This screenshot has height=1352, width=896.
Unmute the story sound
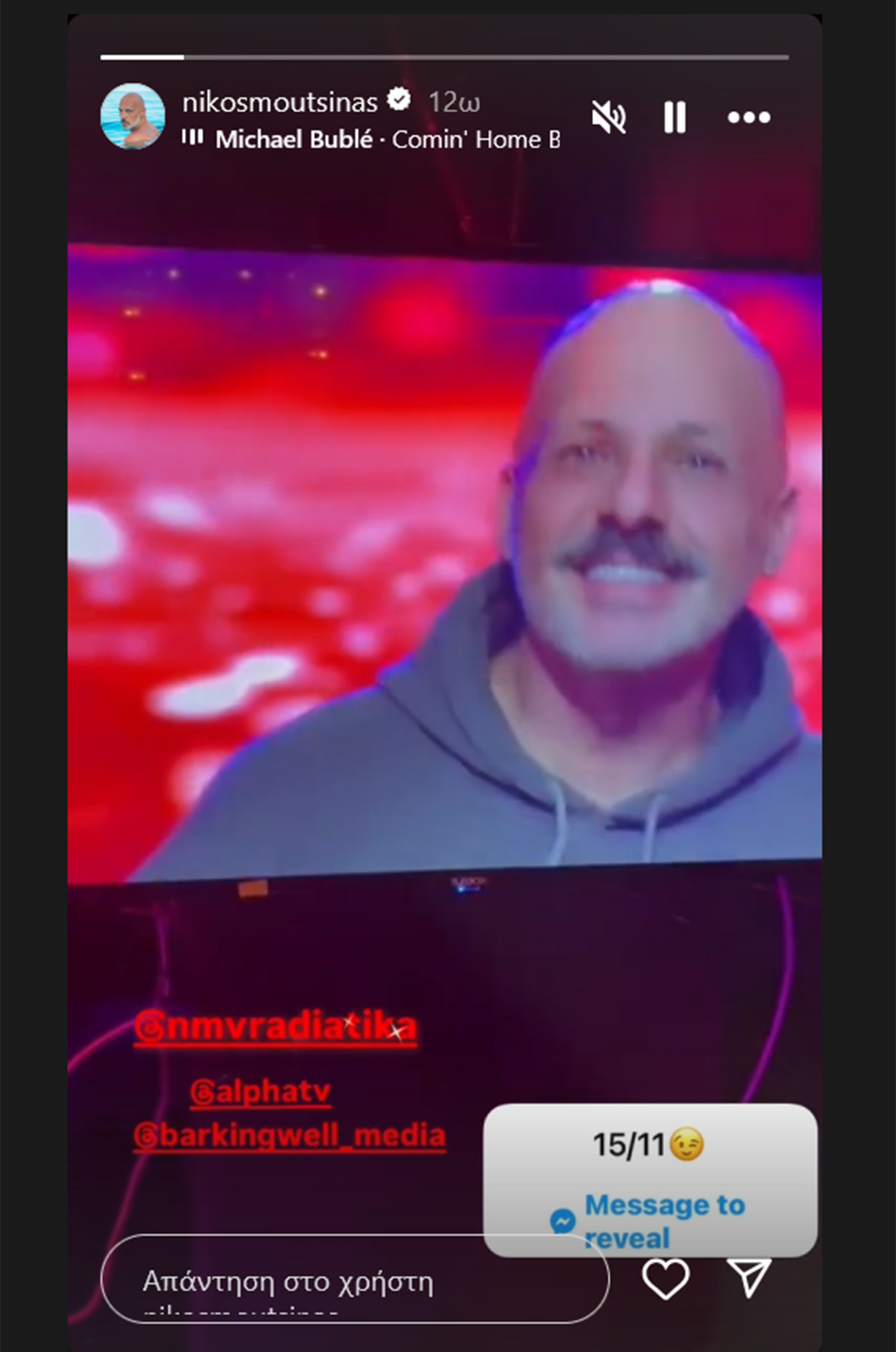609,117
